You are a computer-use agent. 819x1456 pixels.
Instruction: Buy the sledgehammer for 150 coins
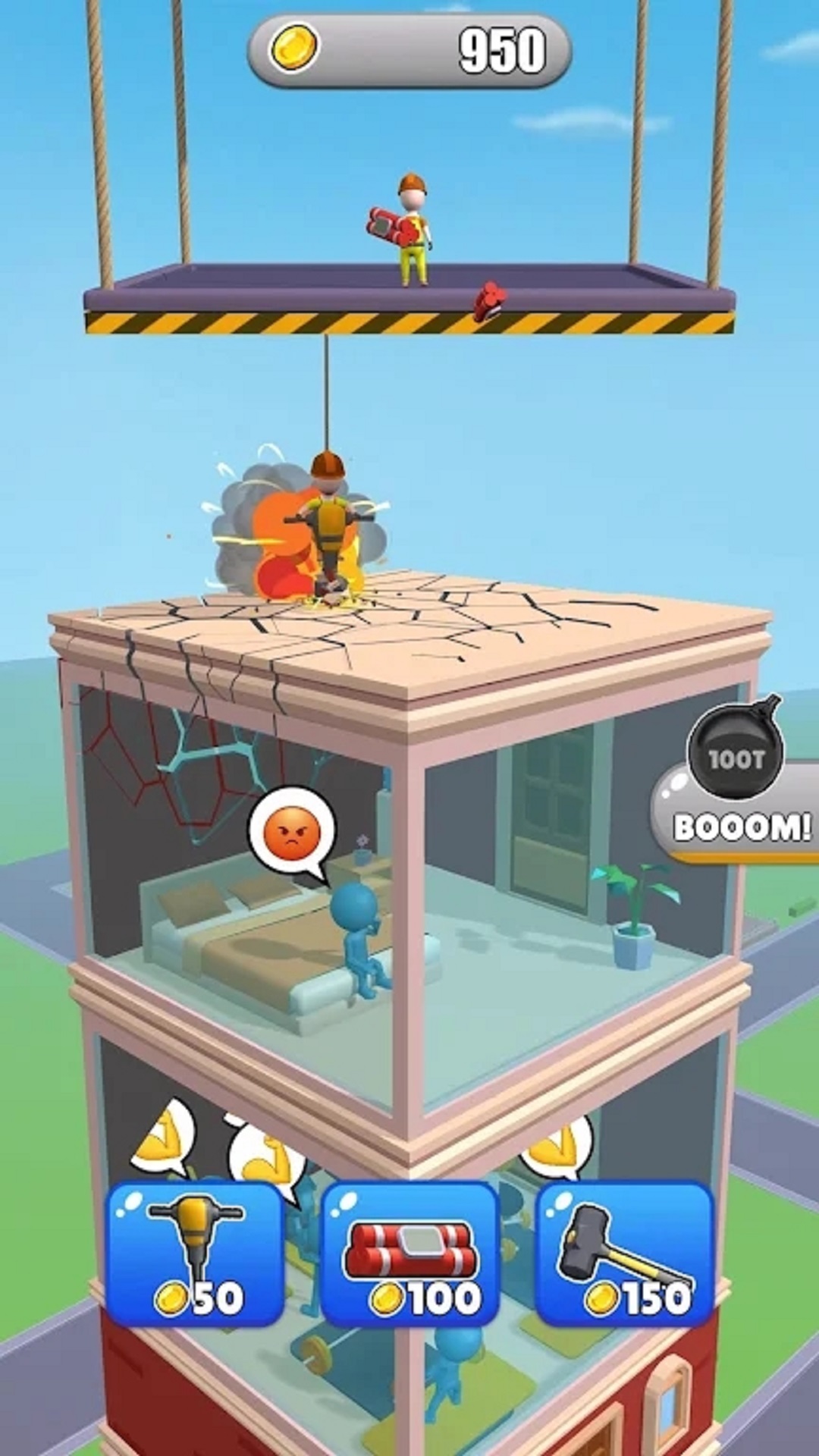point(625,1254)
